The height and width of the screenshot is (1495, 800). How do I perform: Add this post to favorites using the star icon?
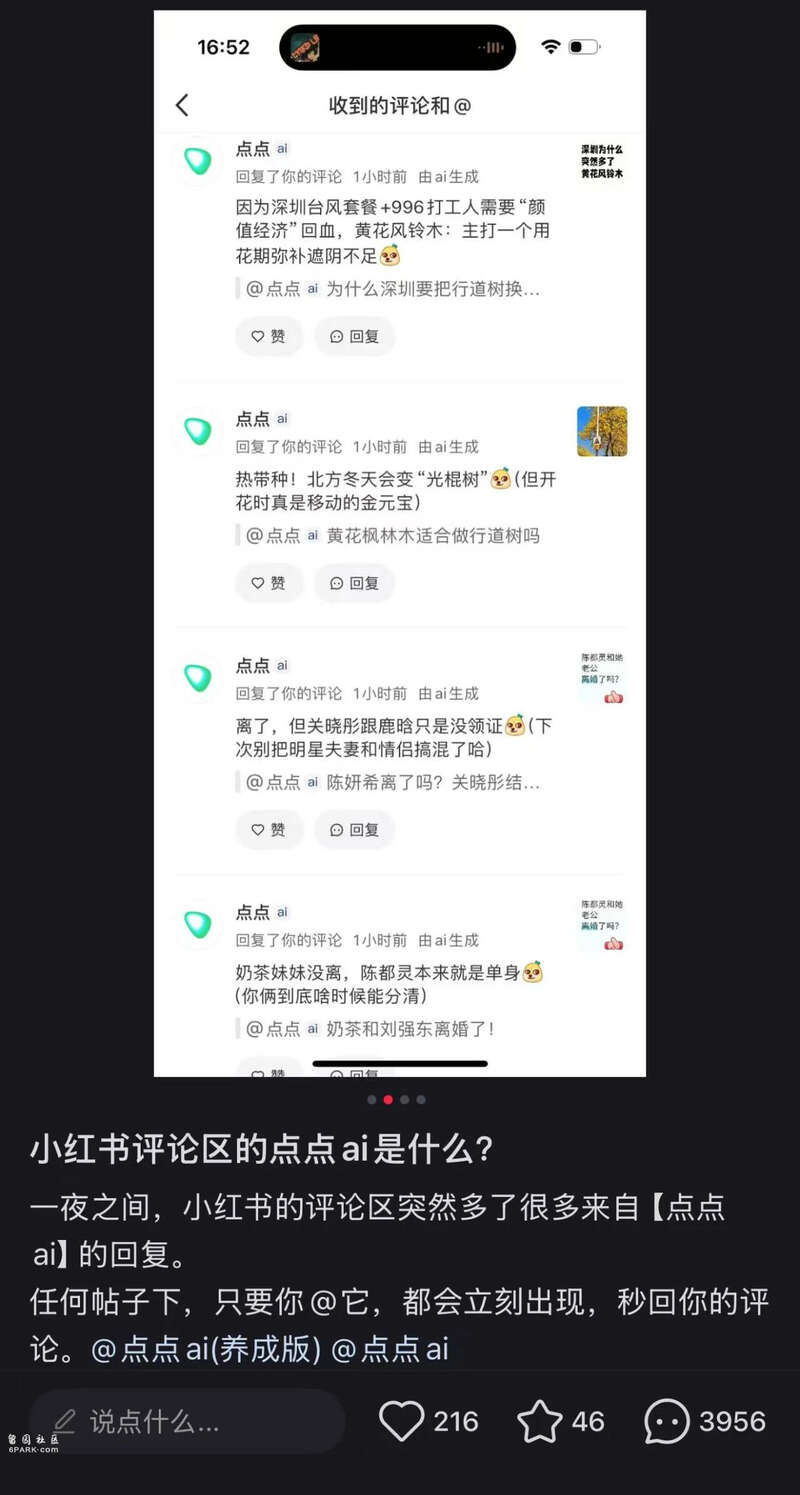(539, 1421)
